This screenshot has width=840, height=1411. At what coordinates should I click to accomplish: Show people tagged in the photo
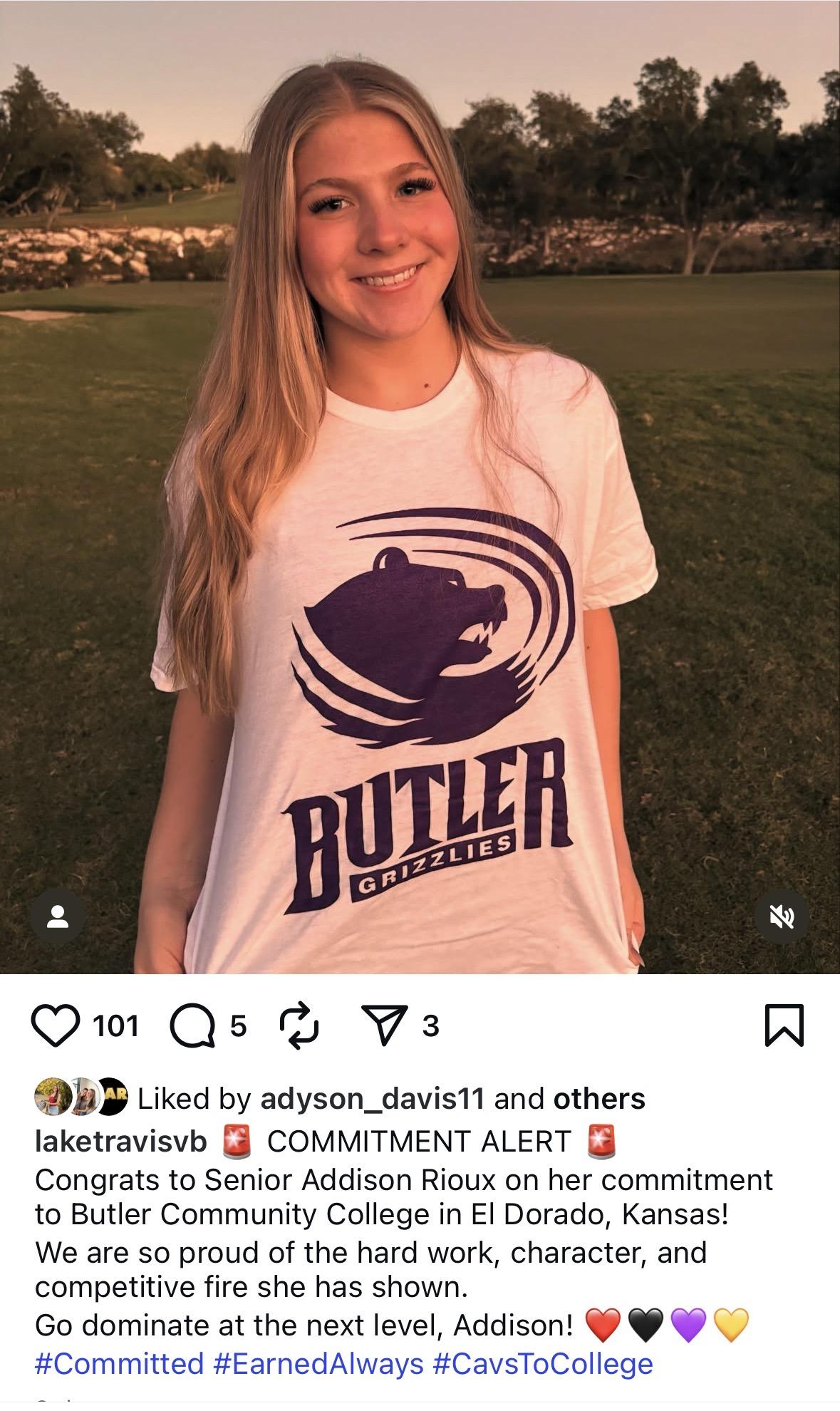click(x=57, y=917)
